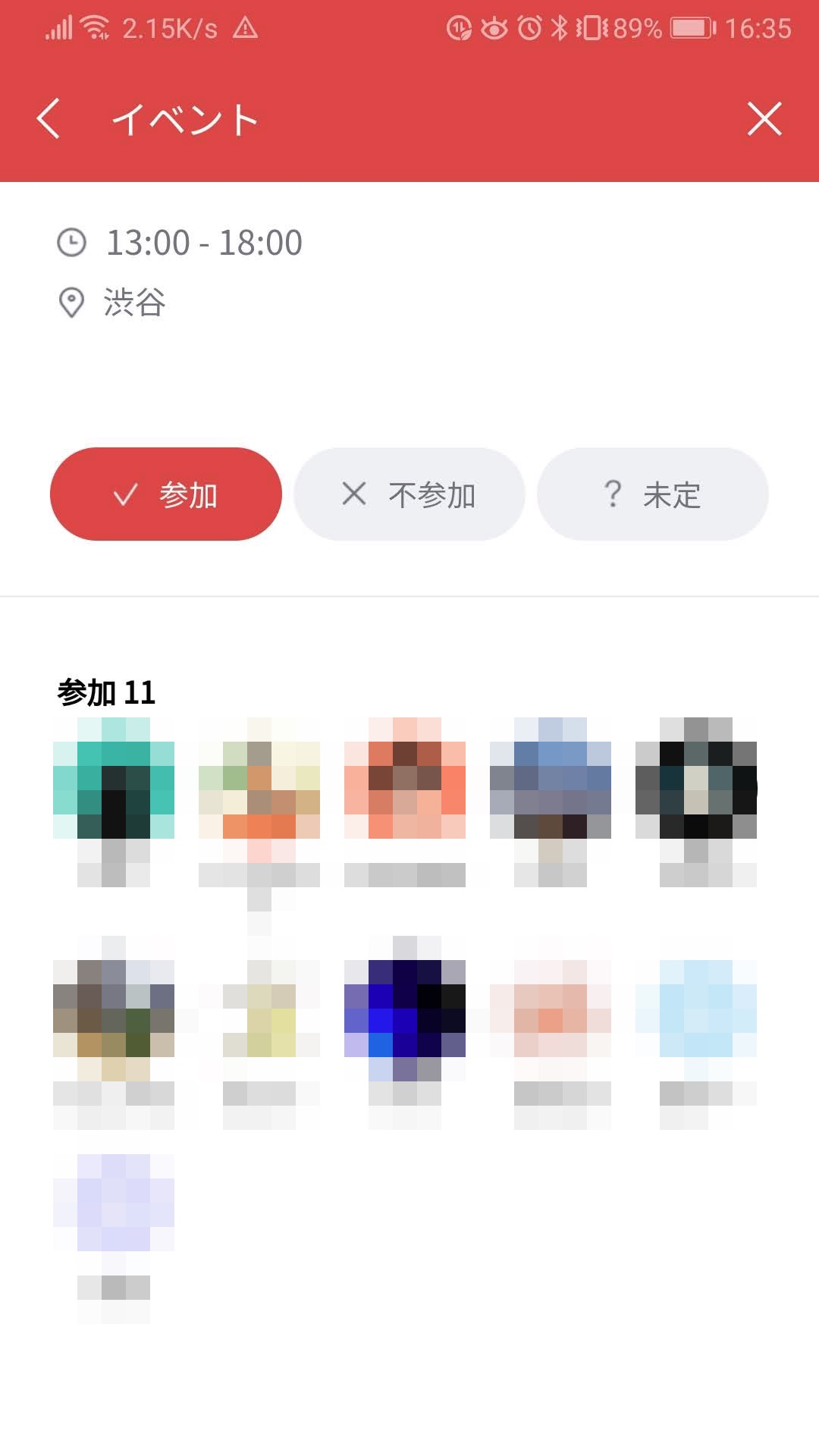Close the イベント screen with X
The image size is (819, 1456).
(764, 119)
